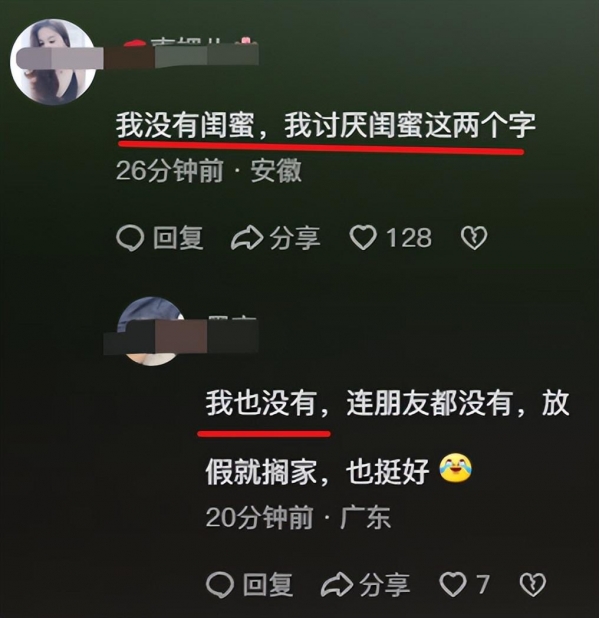Viewport: 600px width, 618px height.
Task: Reply to the comment from Guangdong
Action: click(250, 584)
